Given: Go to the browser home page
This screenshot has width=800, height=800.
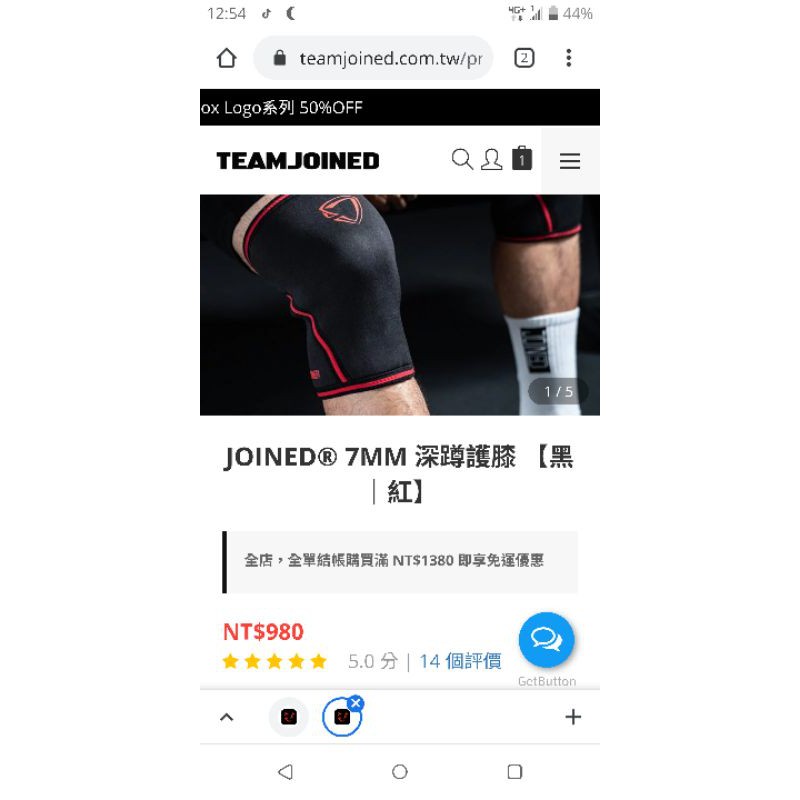Looking at the screenshot, I should click(x=227, y=58).
